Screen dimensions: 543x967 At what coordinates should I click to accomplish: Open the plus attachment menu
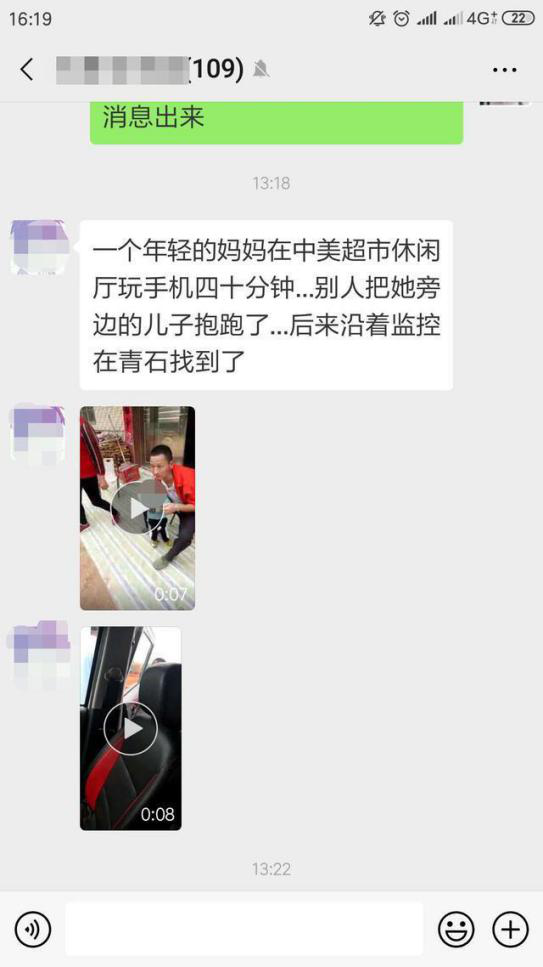510,929
